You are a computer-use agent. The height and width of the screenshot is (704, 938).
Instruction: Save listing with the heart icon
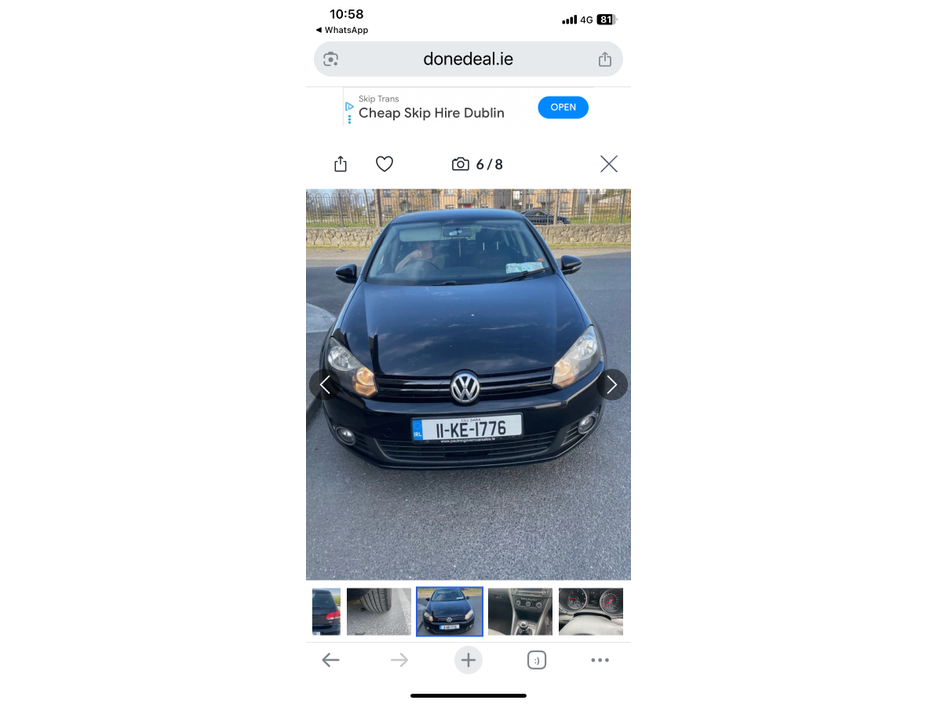click(x=384, y=164)
